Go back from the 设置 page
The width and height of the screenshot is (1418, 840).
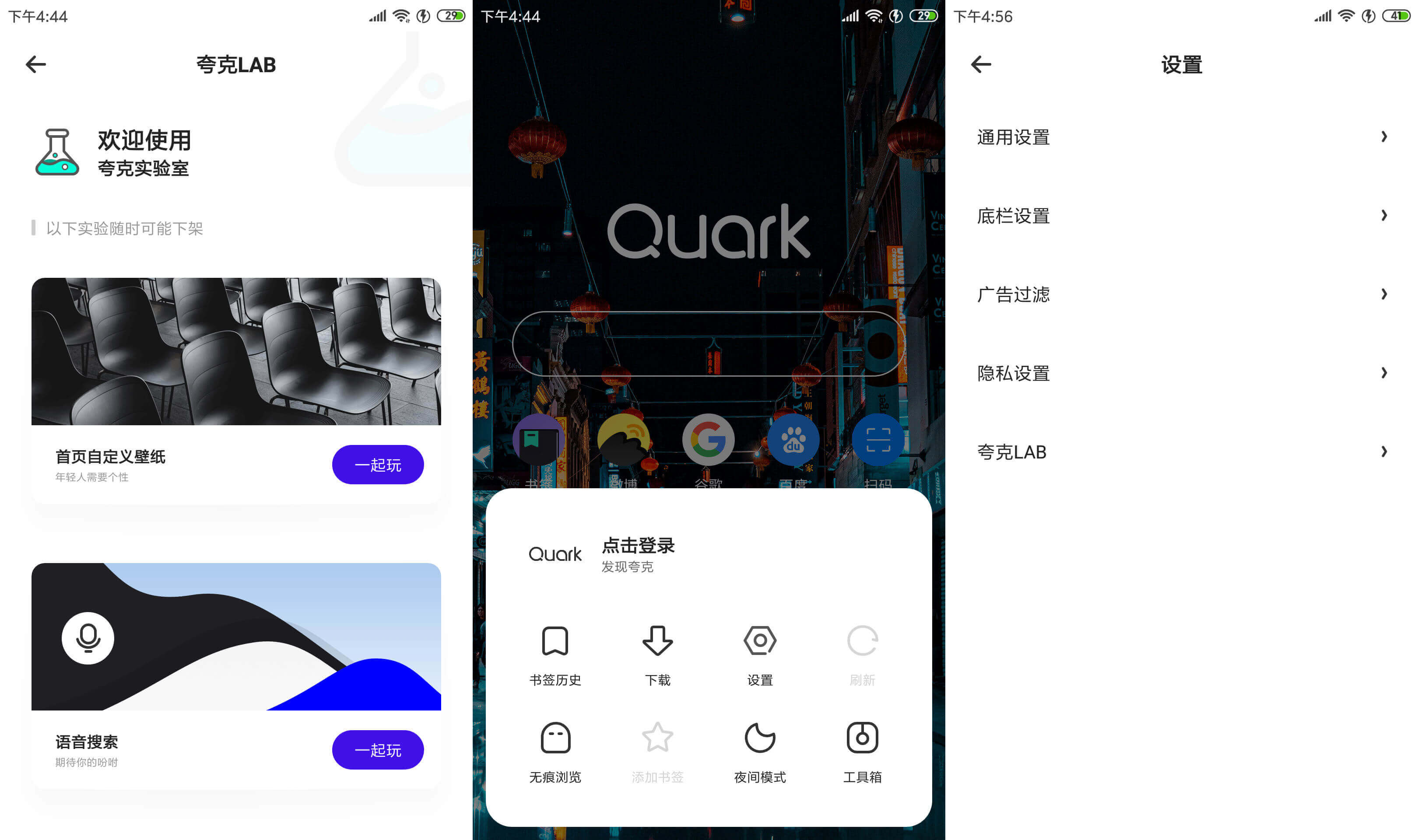point(980,64)
